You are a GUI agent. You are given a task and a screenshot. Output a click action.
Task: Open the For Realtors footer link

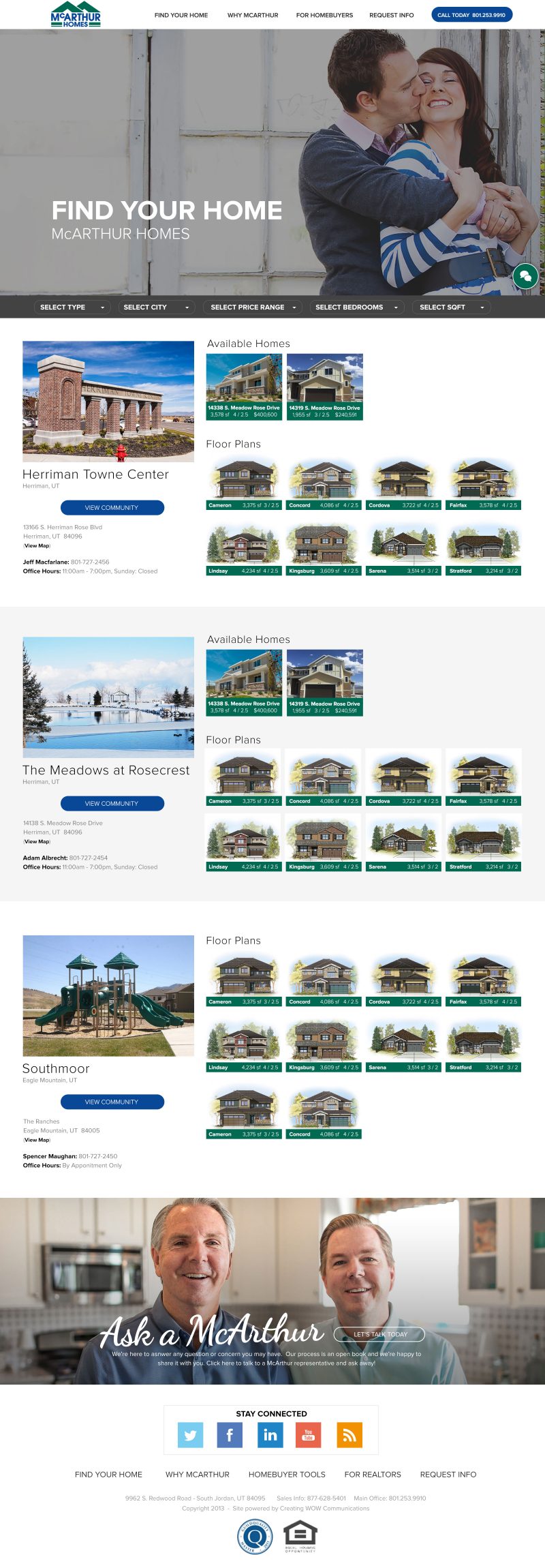point(373,1475)
